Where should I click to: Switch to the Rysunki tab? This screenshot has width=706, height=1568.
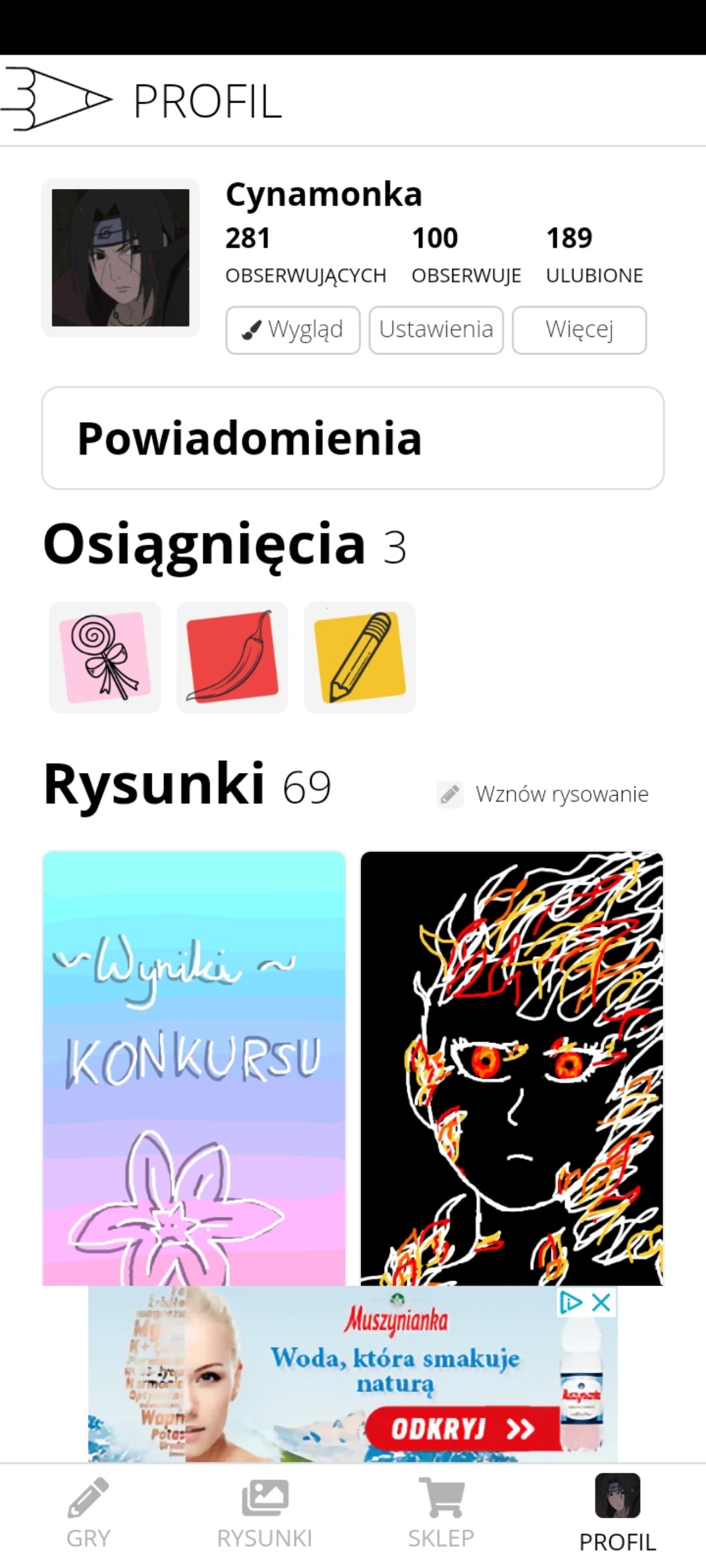[x=264, y=1515]
